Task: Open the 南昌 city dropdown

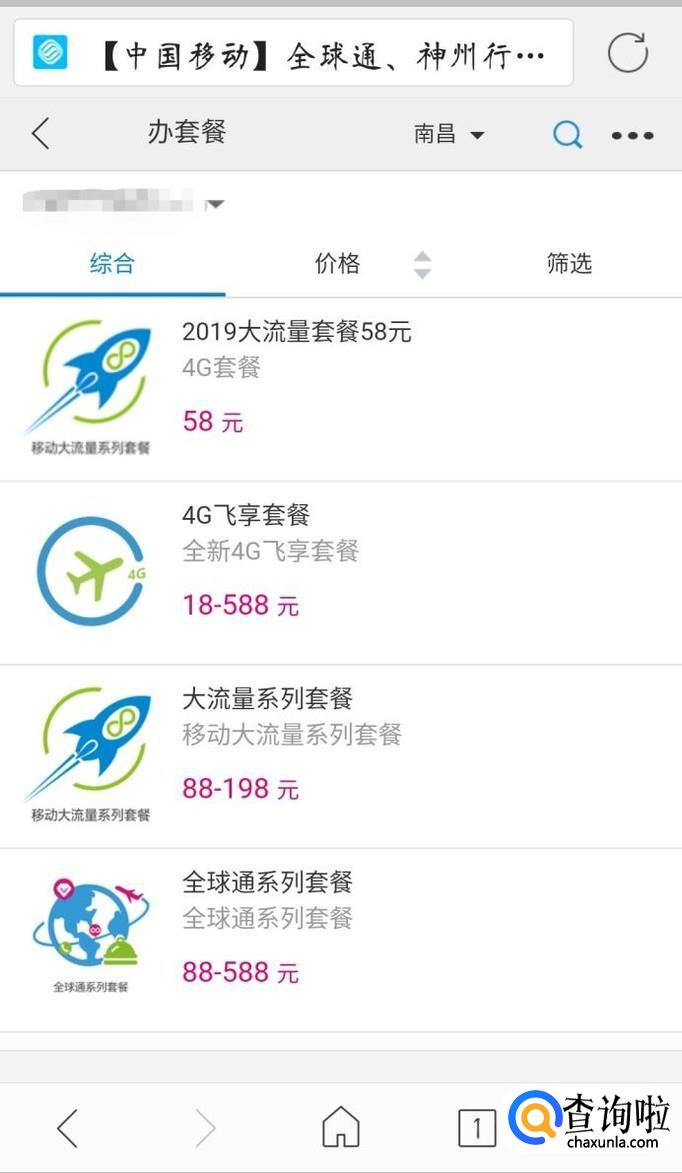Action: 449,135
